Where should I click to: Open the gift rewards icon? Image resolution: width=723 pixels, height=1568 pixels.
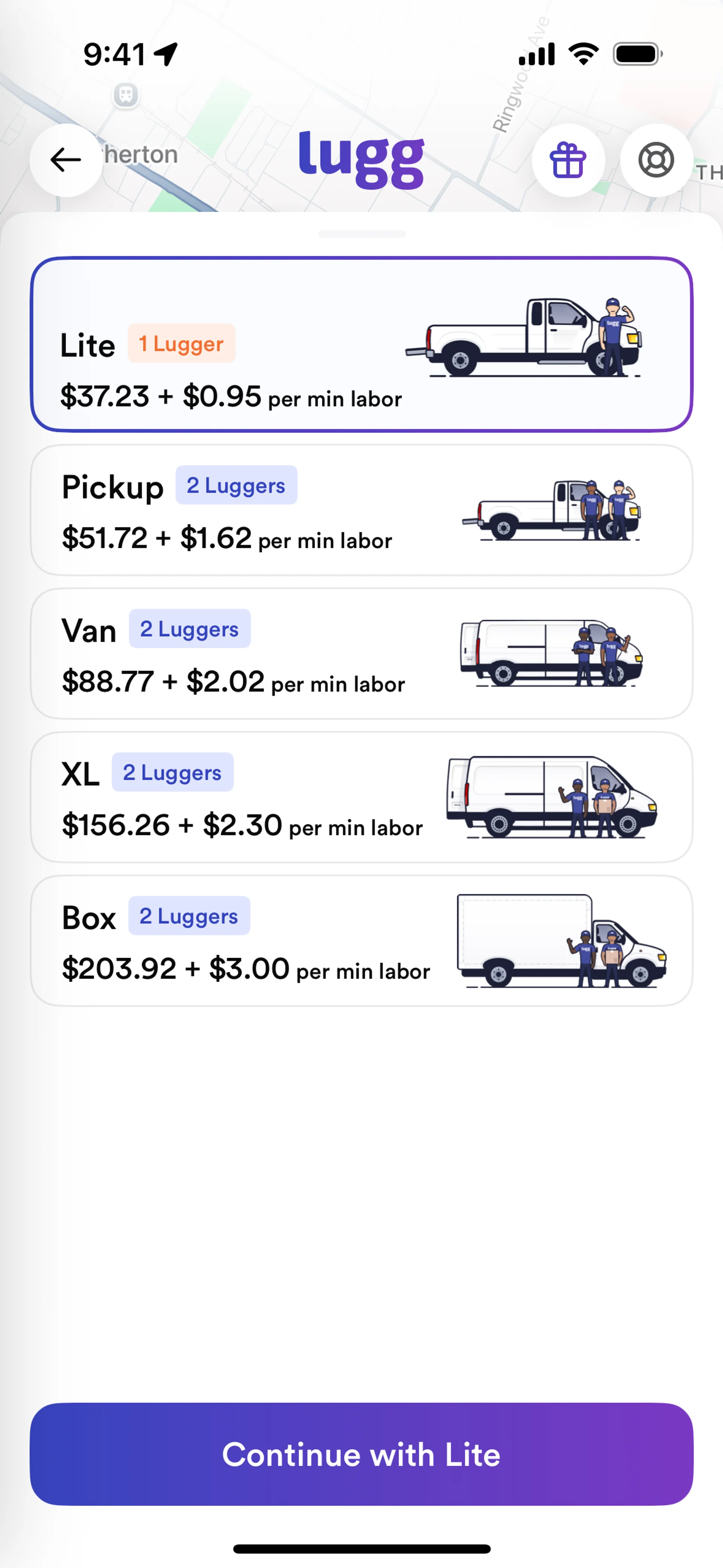(x=567, y=160)
